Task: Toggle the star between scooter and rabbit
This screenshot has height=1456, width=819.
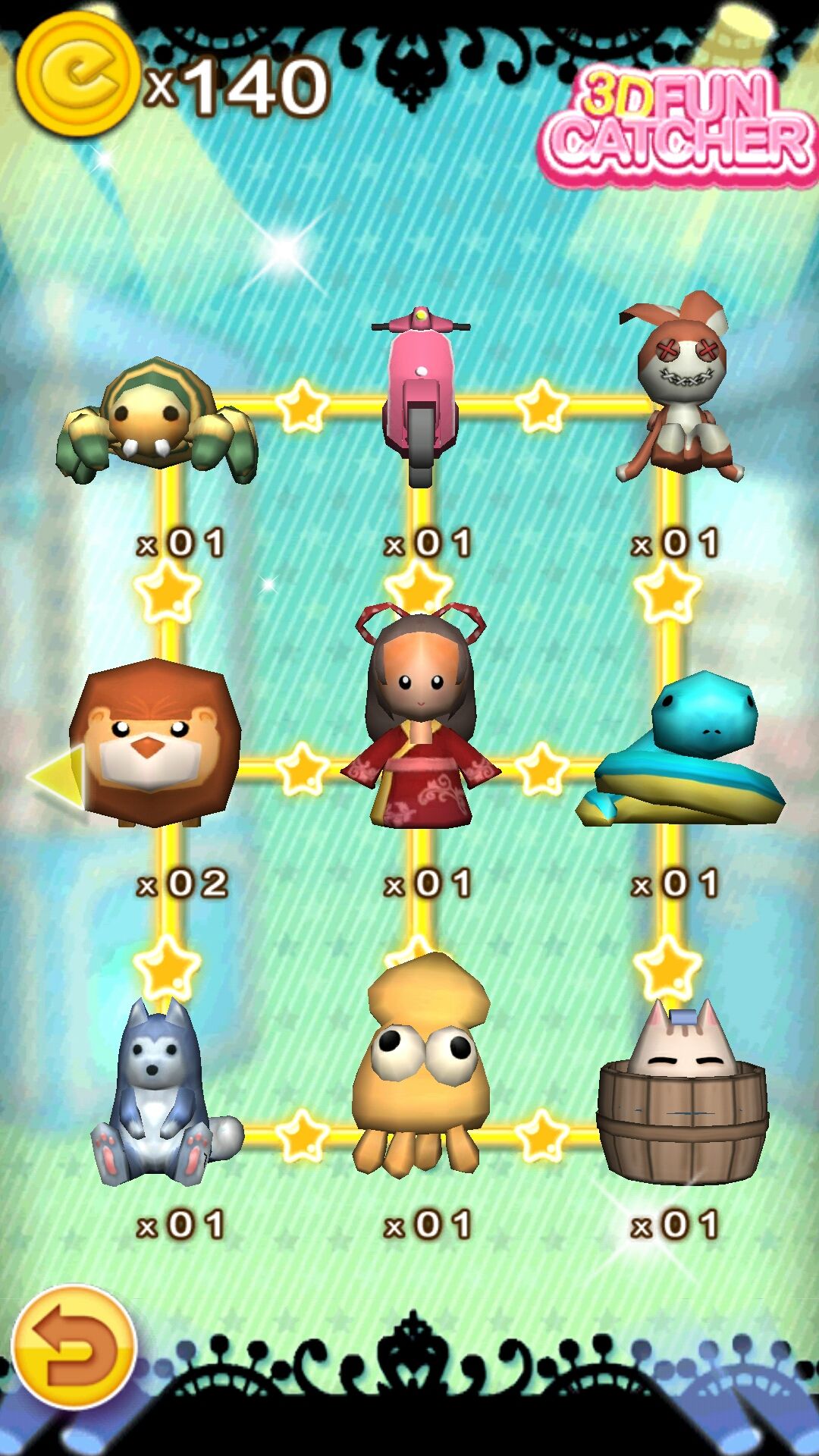Action: click(x=542, y=409)
